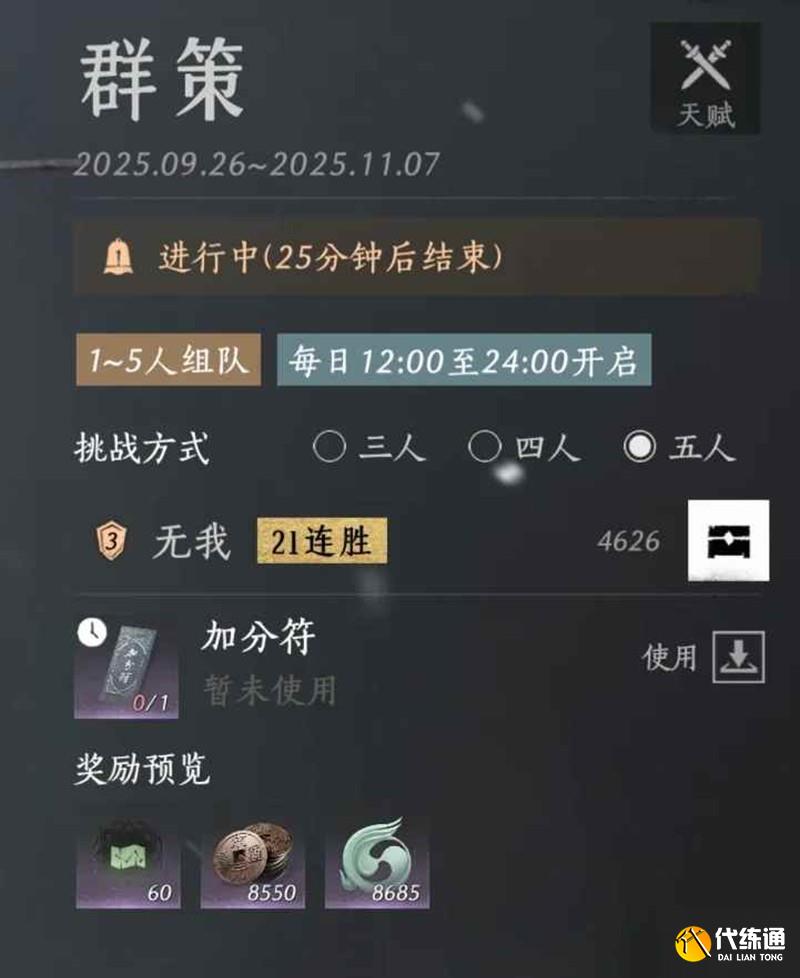View the 8685 jade swirl reward
Viewport: 800px width, 978px height.
(x=376, y=861)
